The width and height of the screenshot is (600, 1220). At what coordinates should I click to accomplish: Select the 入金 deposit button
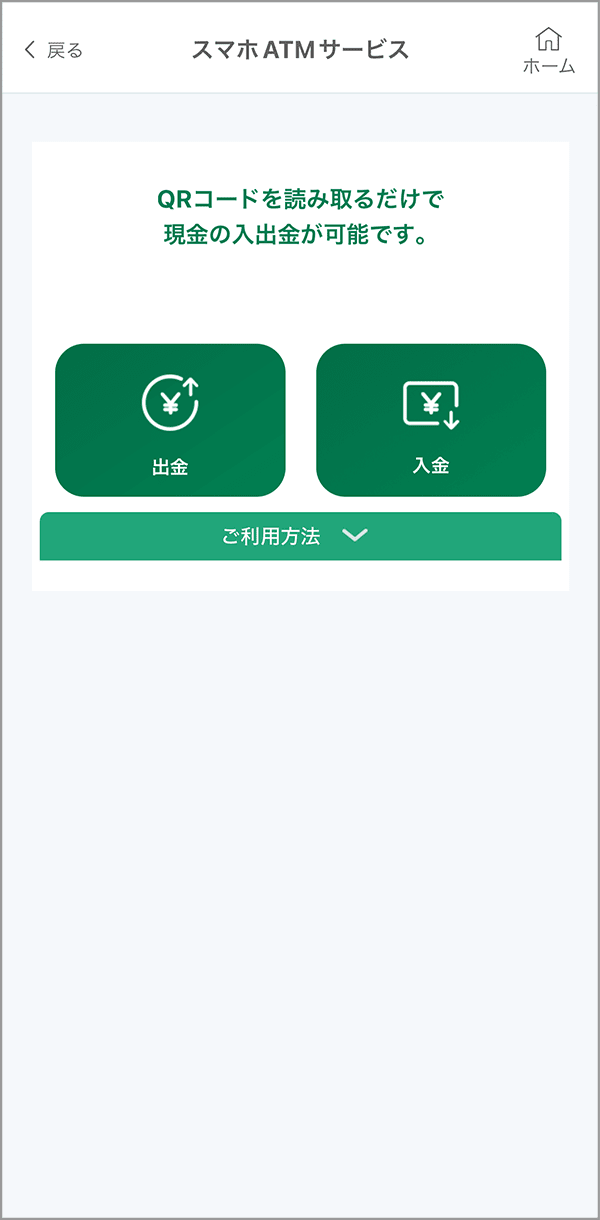click(431, 420)
